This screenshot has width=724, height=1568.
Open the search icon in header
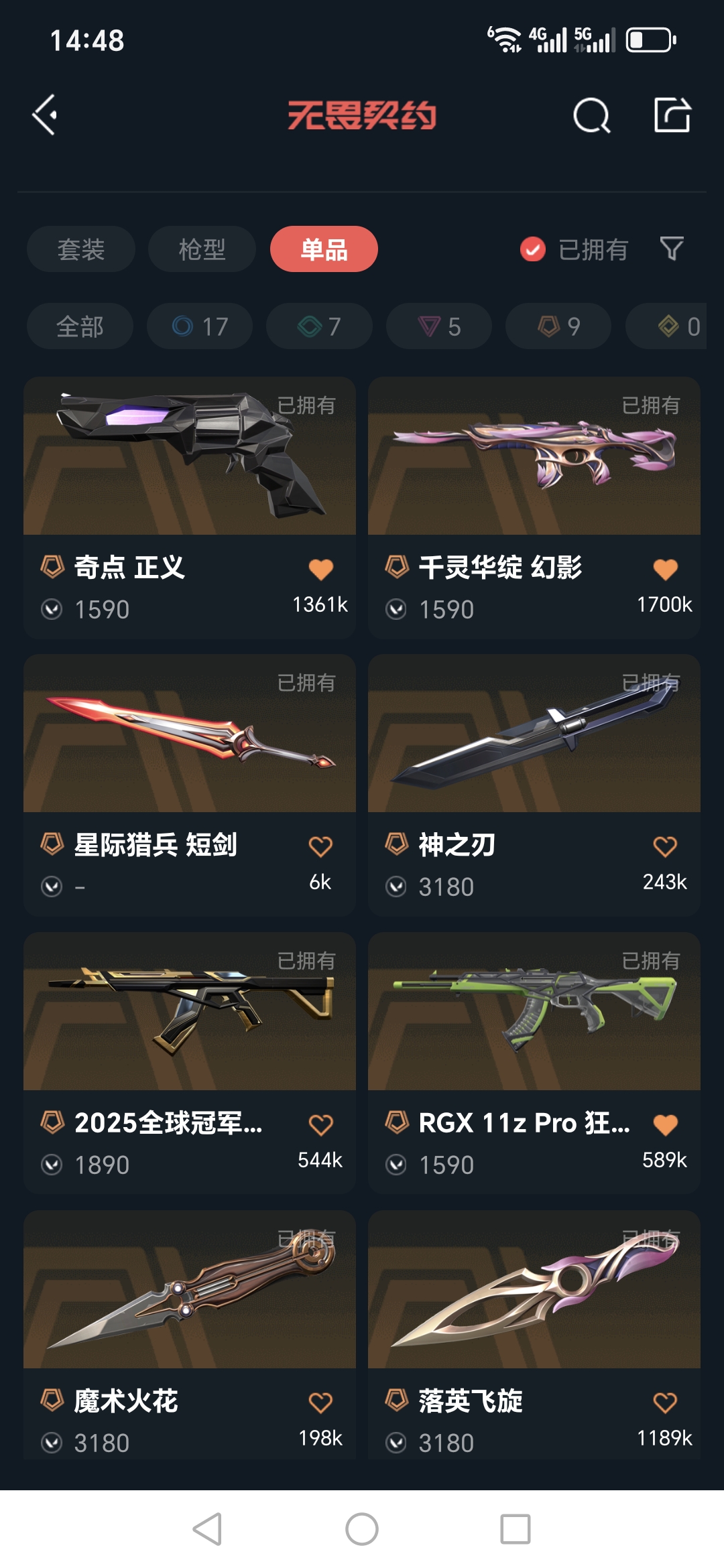click(591, 116)
